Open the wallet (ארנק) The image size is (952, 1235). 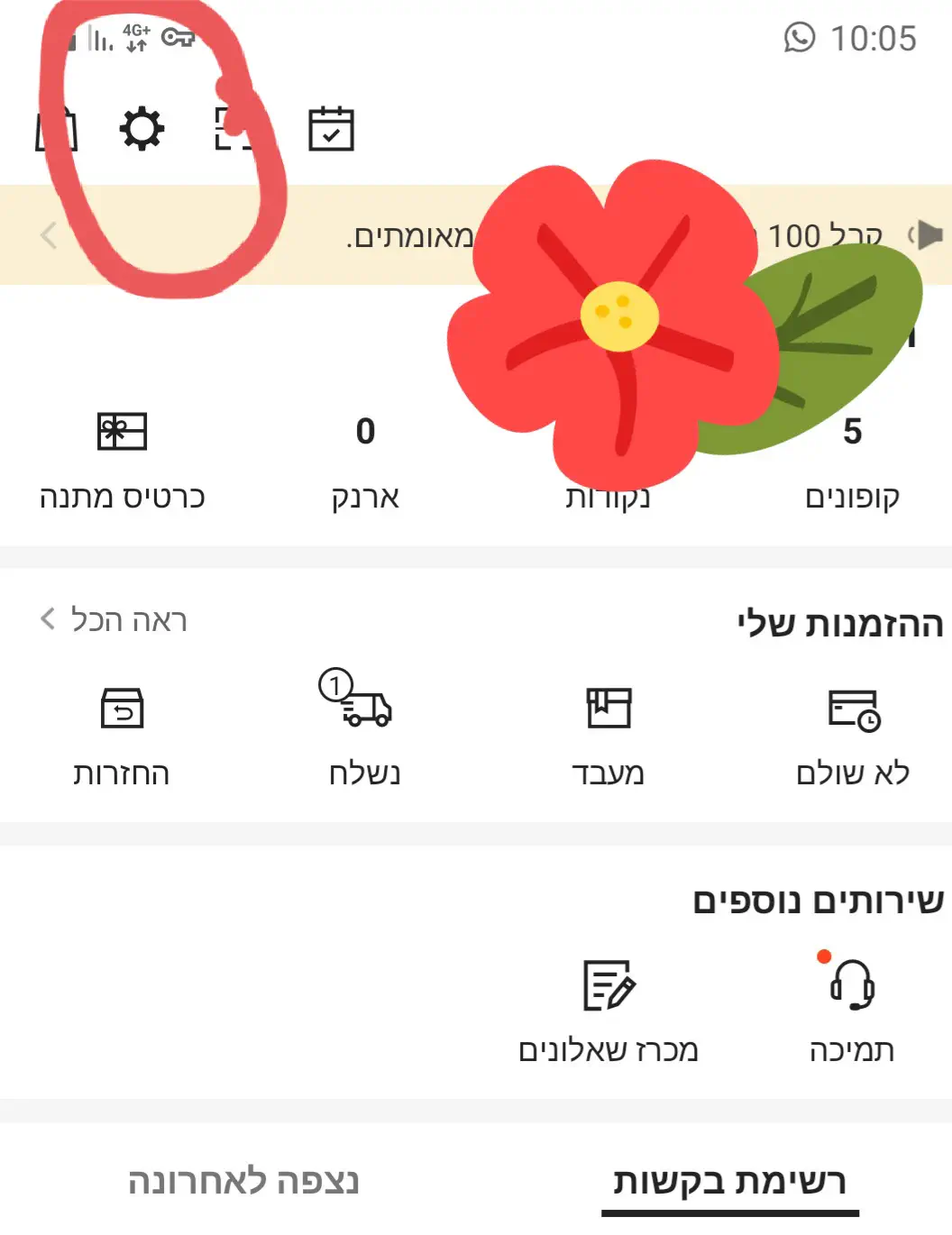[x=365, y=460]
